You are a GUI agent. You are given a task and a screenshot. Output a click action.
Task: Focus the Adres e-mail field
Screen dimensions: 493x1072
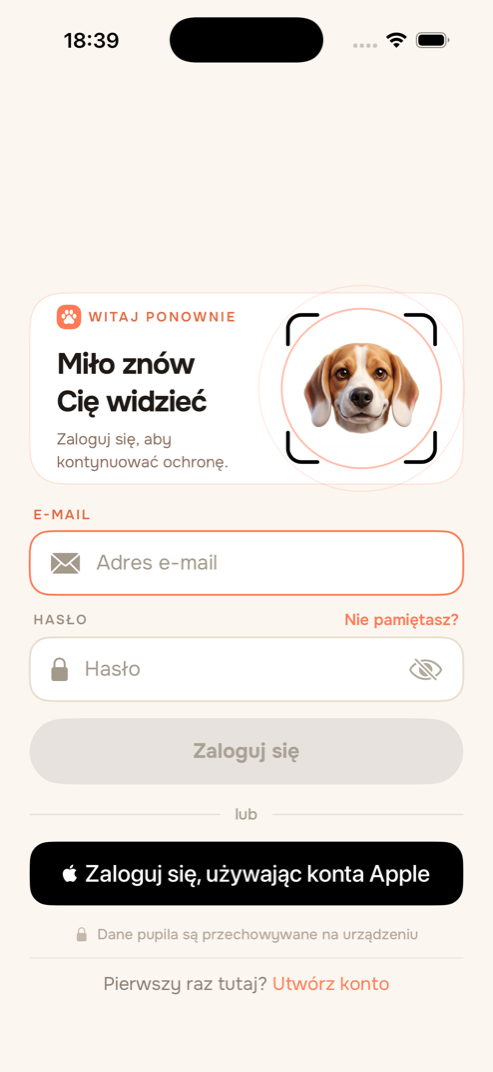[246, 563]
